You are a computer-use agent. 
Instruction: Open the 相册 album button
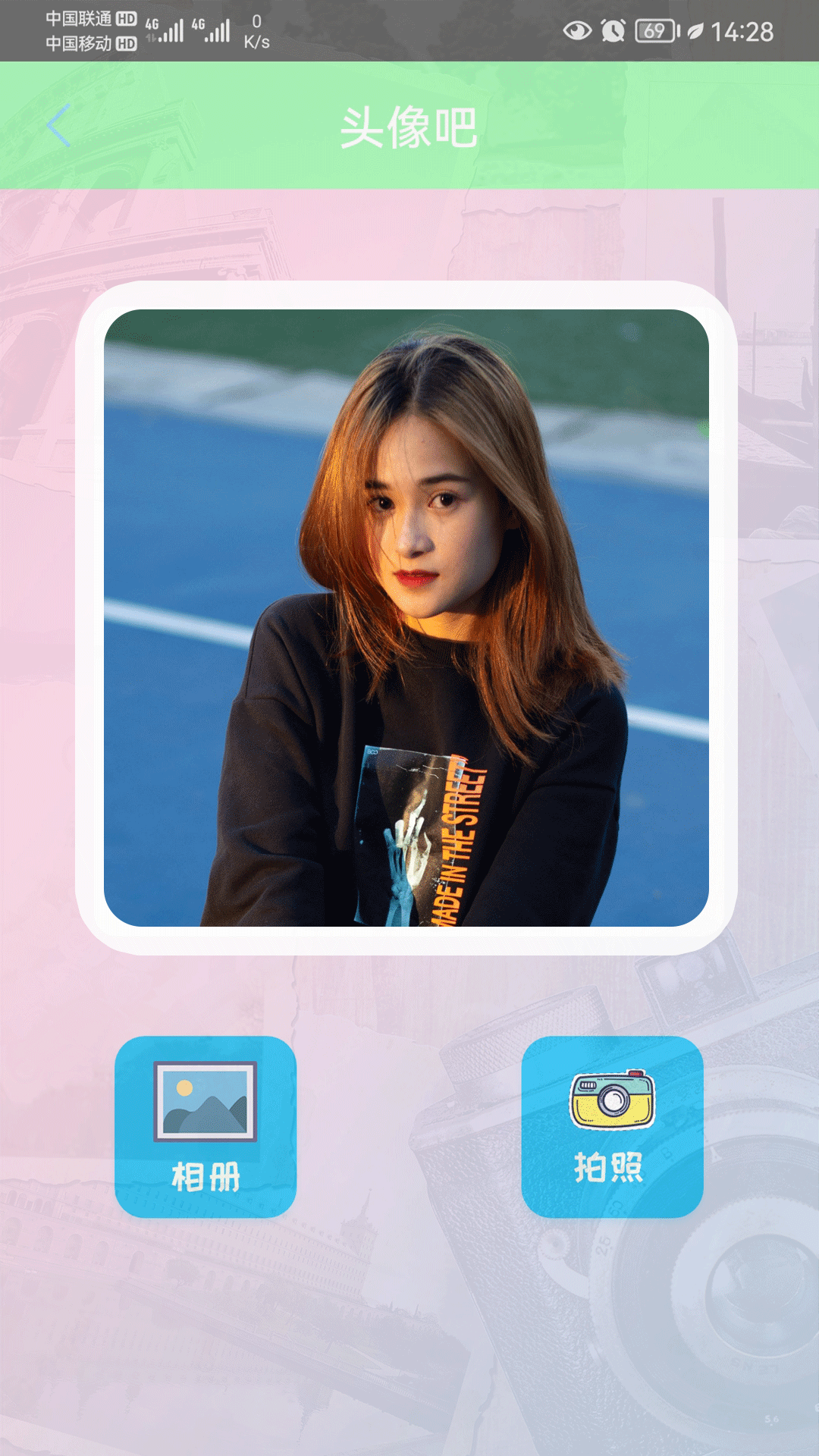point(206,1127)
